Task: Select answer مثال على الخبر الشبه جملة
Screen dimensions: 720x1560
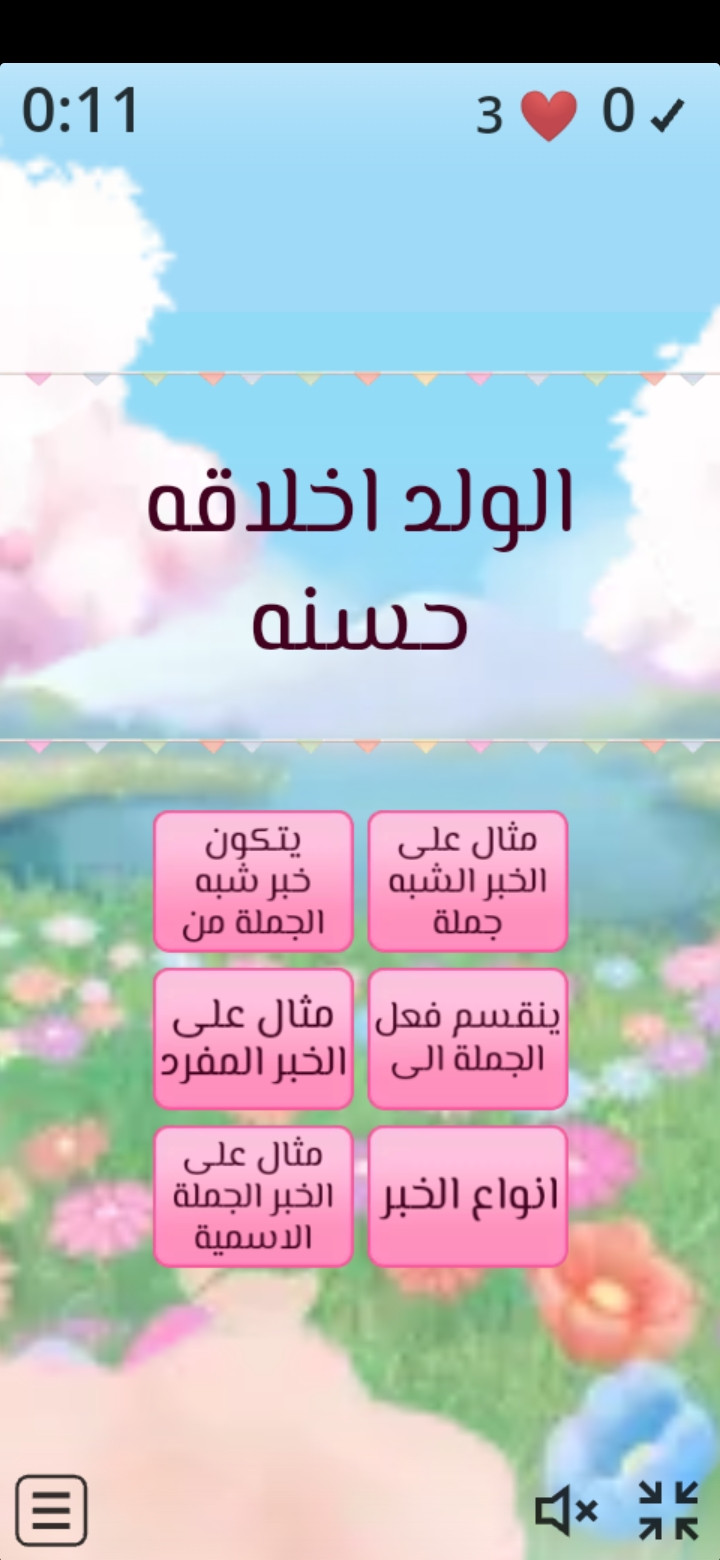Action: [467, 881]
